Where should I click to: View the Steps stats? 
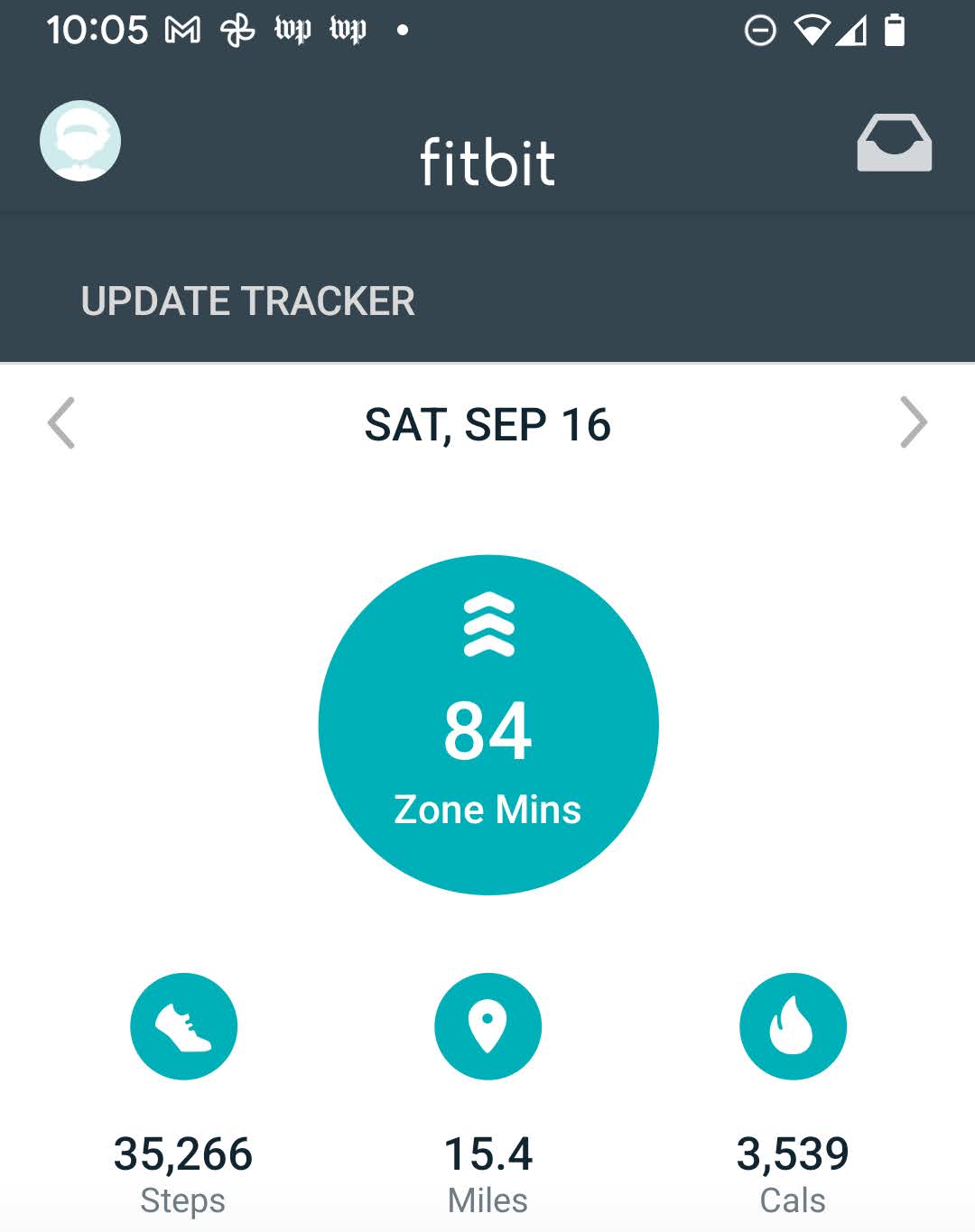(x=183, y=1026)
